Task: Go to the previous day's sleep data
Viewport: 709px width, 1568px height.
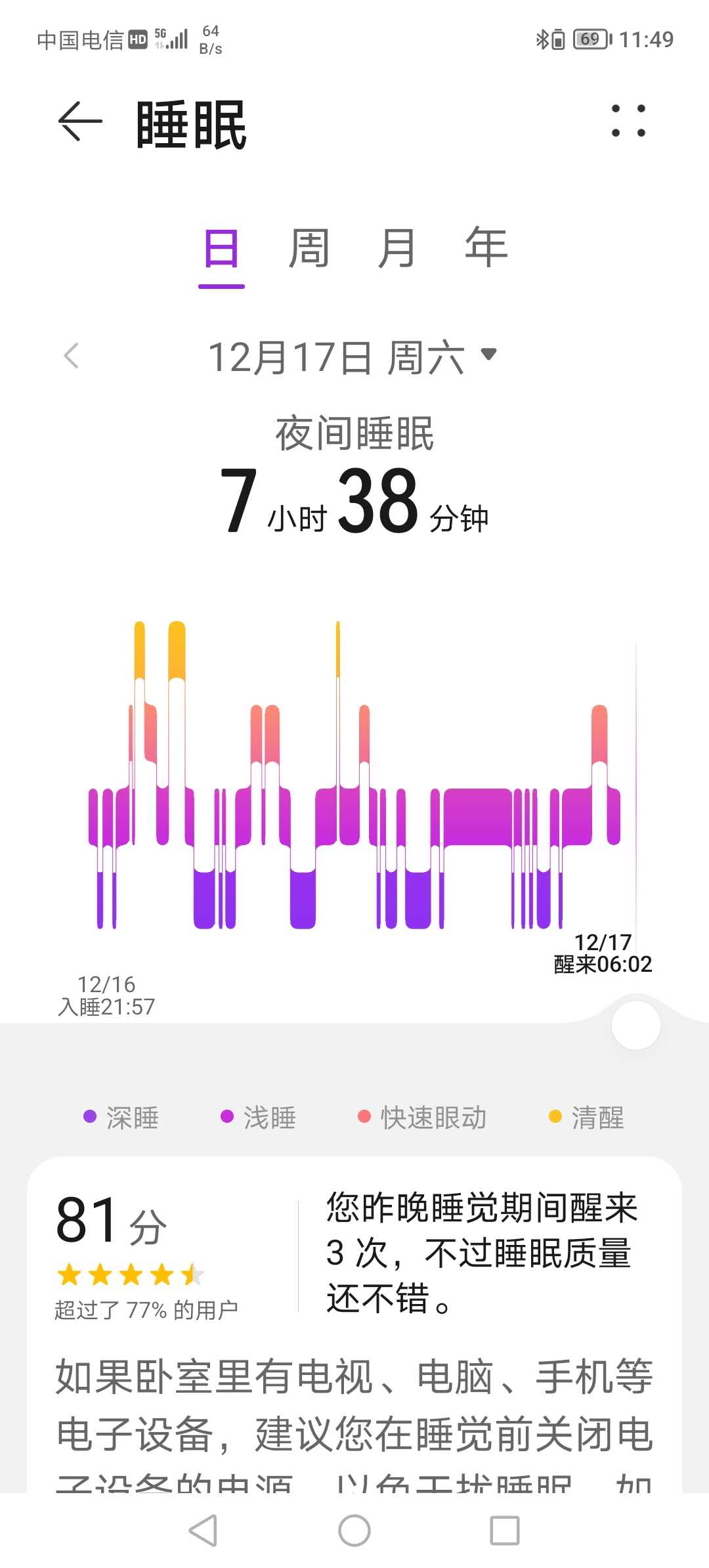Action: pyautogui.click(x=72, y=356)
